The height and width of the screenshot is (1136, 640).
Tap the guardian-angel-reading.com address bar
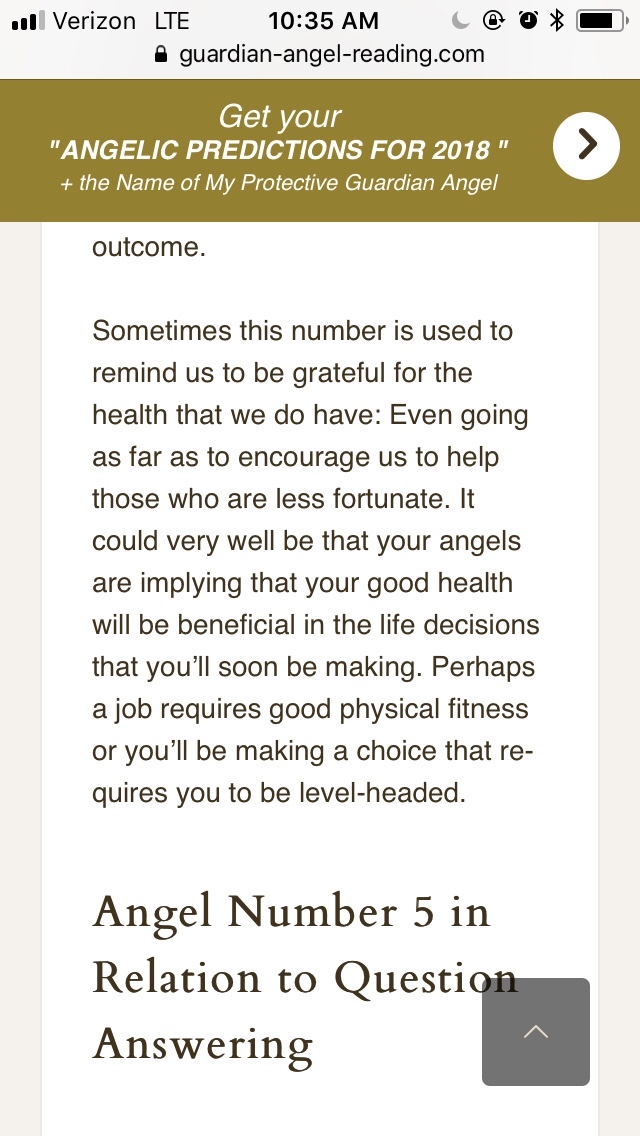[320, 54]
